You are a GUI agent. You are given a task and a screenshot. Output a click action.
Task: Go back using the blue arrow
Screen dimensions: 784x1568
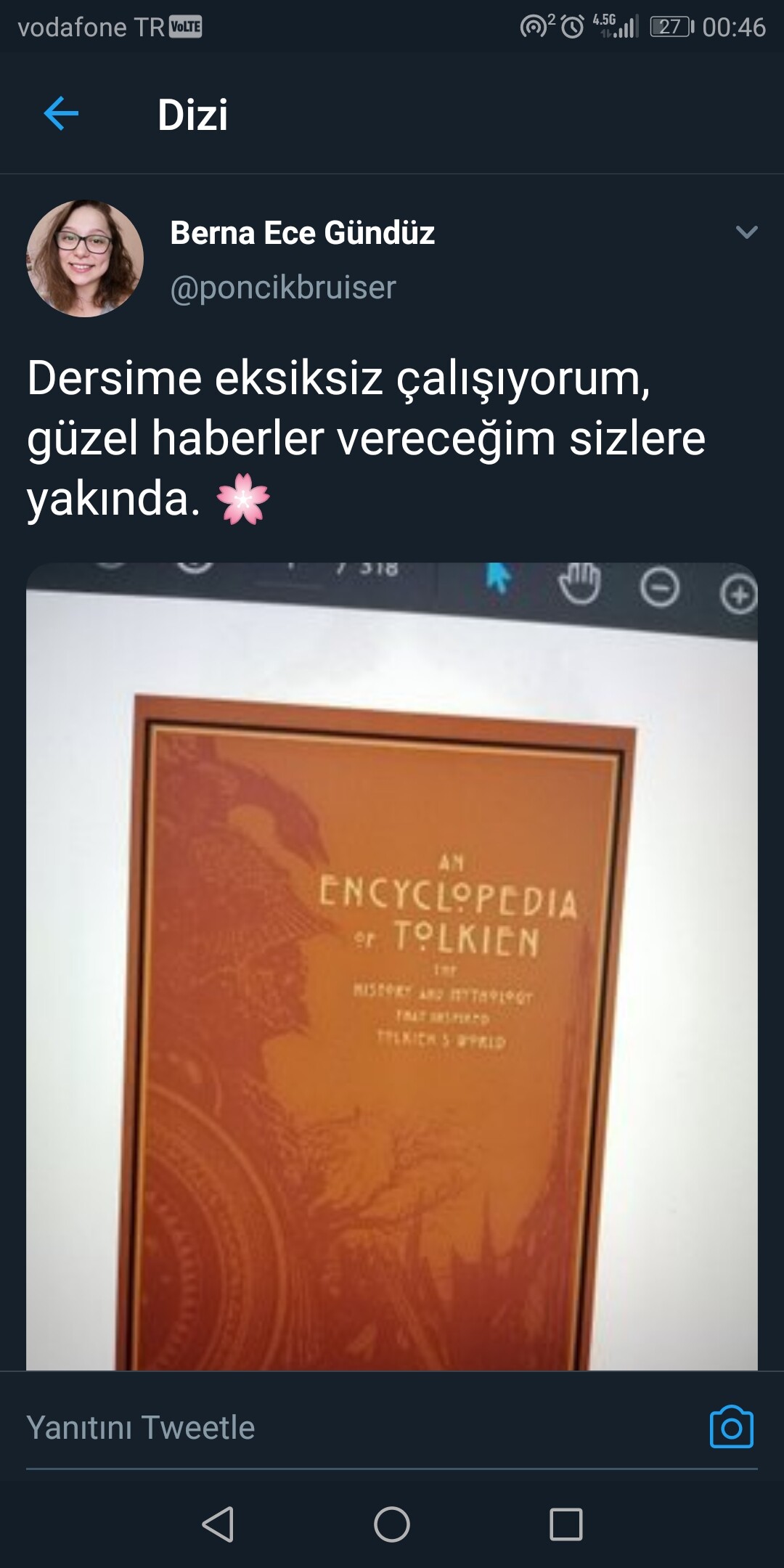(61, 114)
